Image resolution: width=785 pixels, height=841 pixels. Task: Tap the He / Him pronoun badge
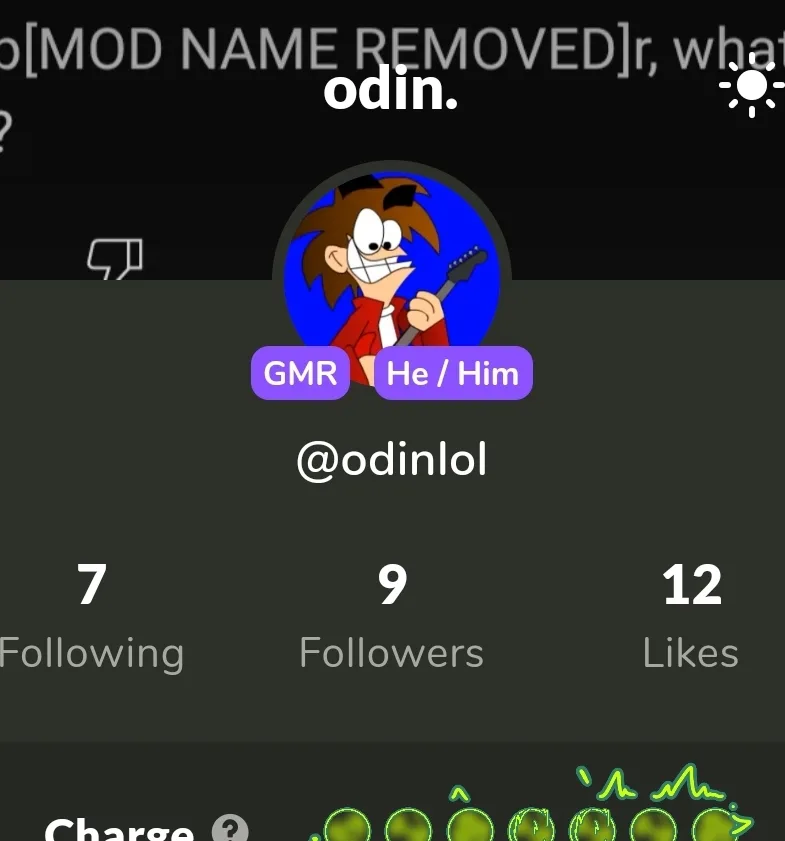(453, 373)
